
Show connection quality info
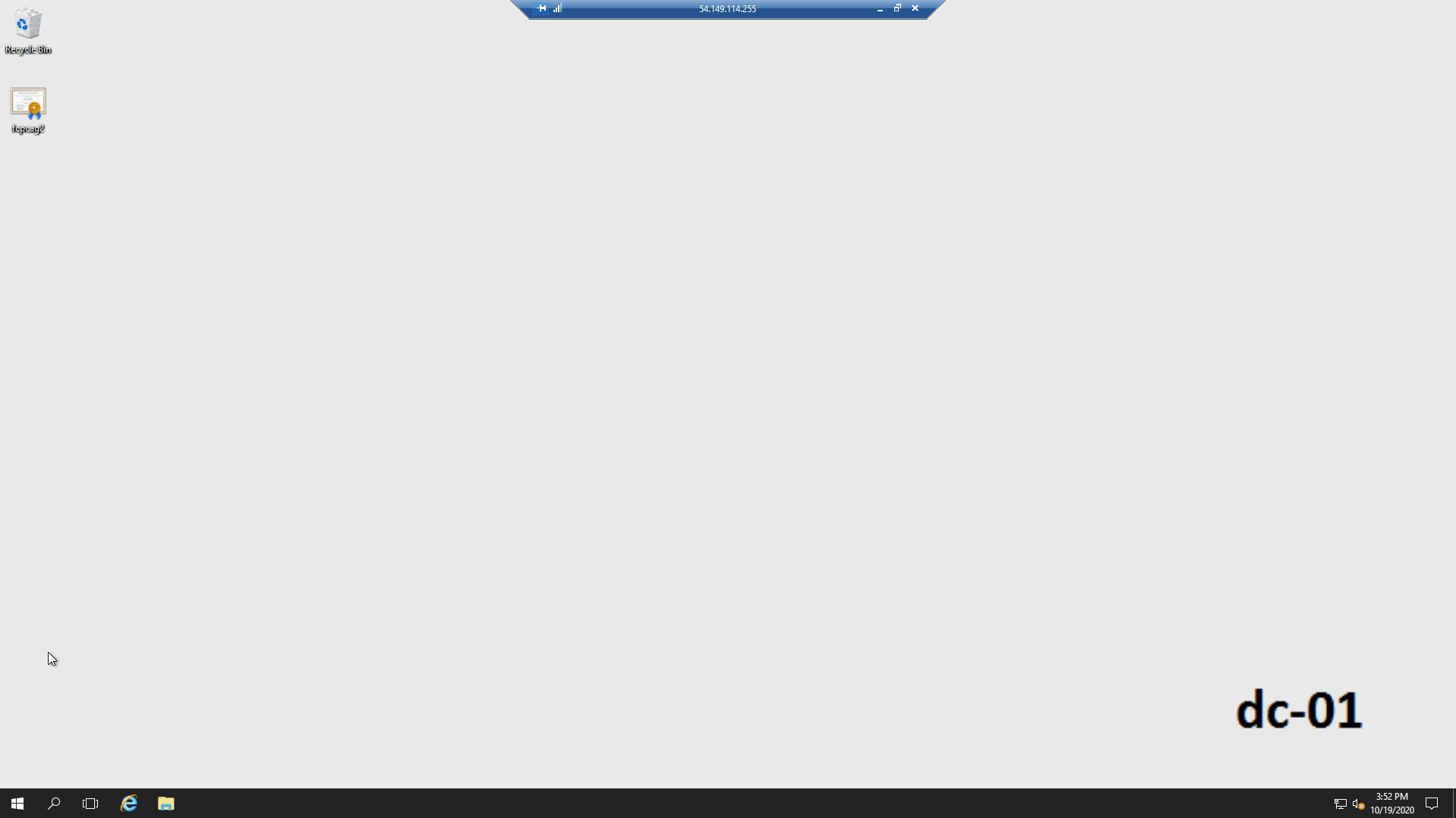[x=558, y=8]
